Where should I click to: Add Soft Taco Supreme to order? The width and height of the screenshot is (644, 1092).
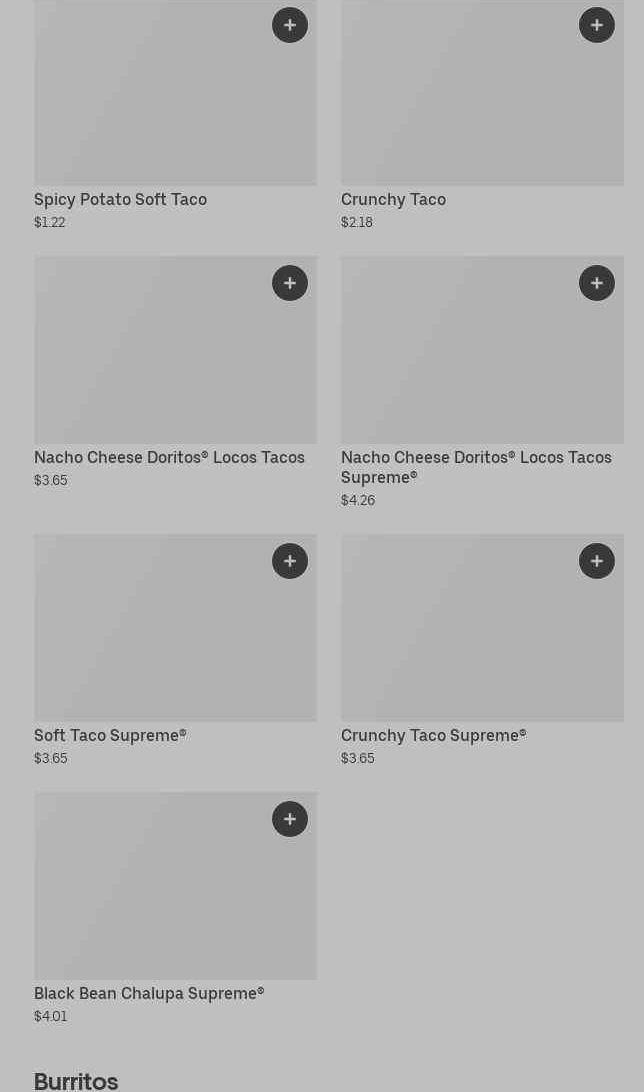(290, 561)
